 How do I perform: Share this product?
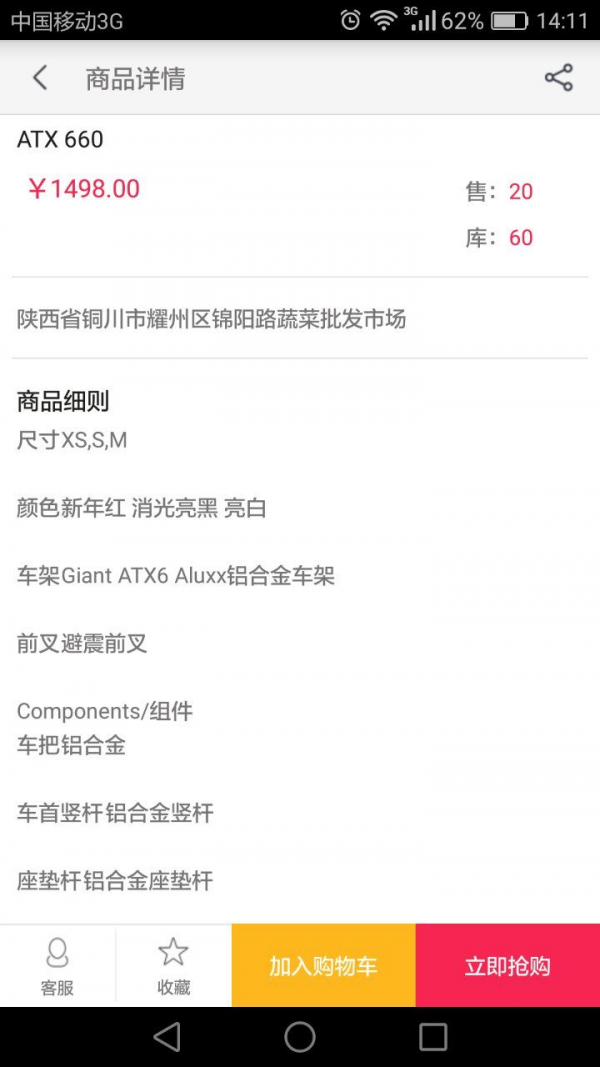coord(558,78)
